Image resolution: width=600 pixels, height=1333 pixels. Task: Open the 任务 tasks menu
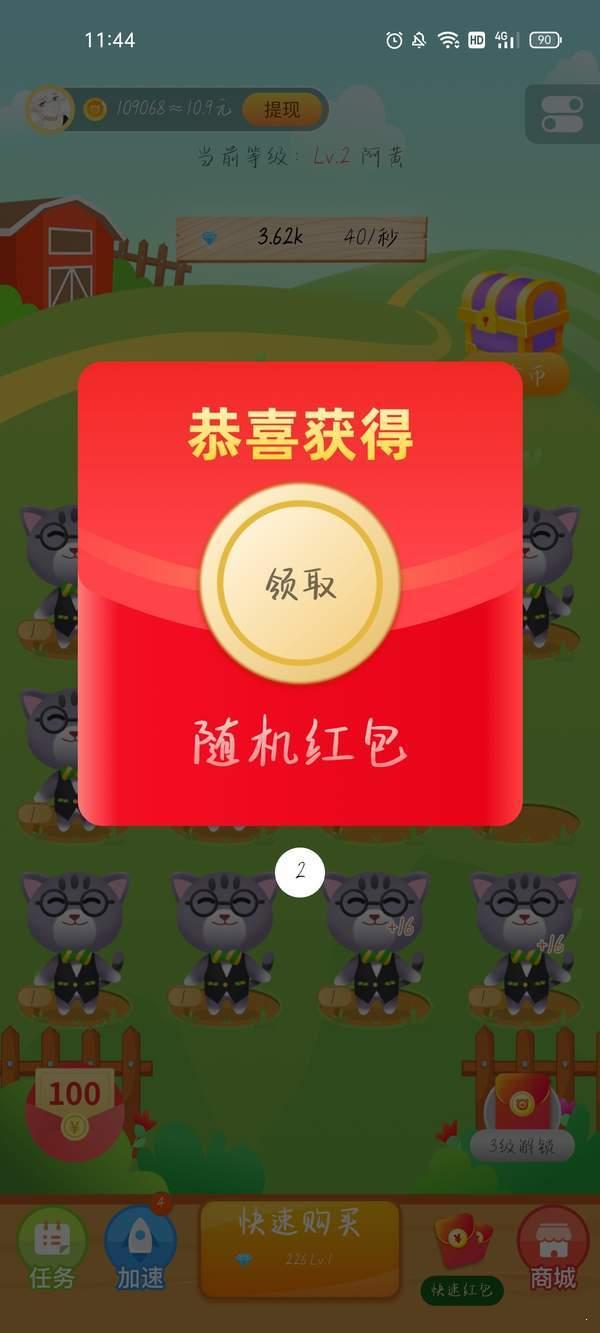pos(51,1249)
